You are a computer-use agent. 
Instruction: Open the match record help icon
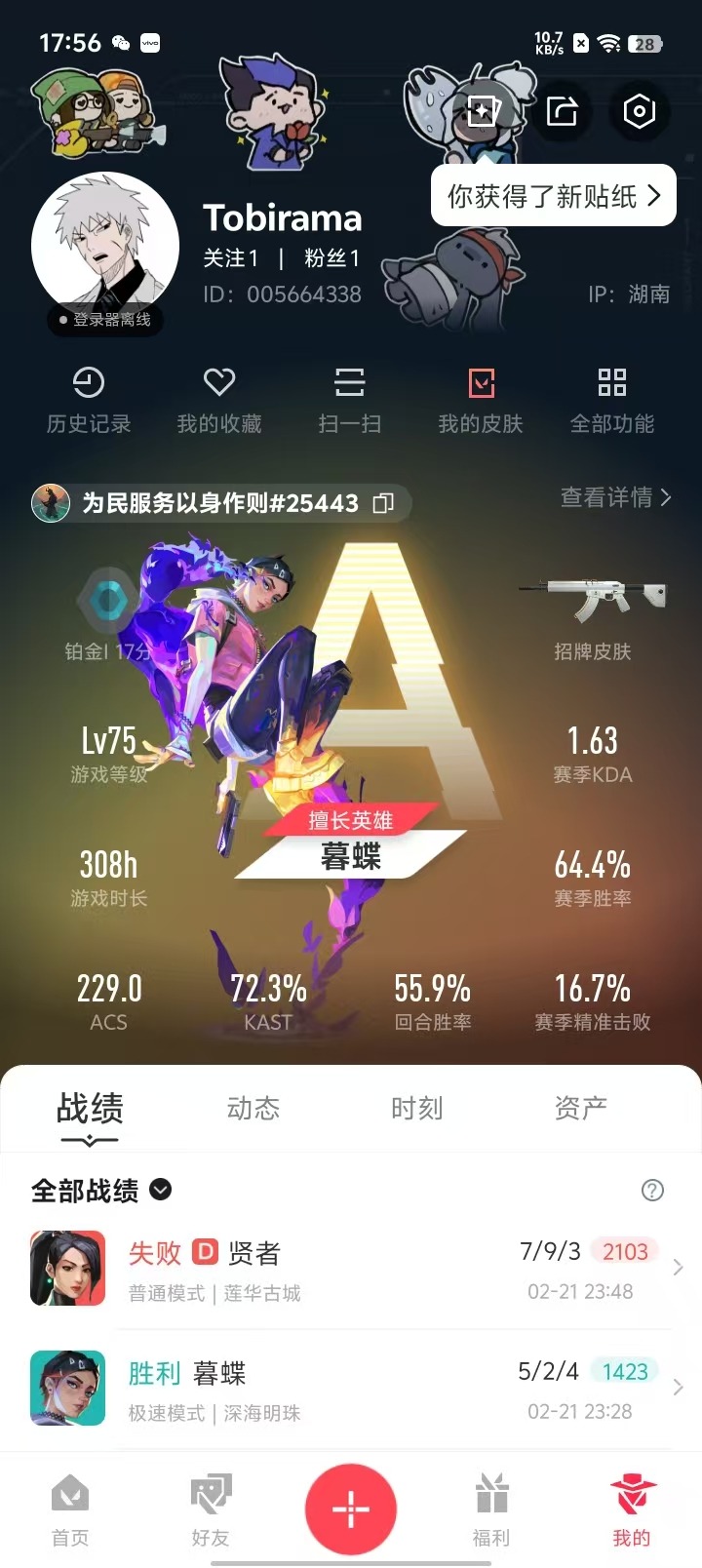(652, 1190)
